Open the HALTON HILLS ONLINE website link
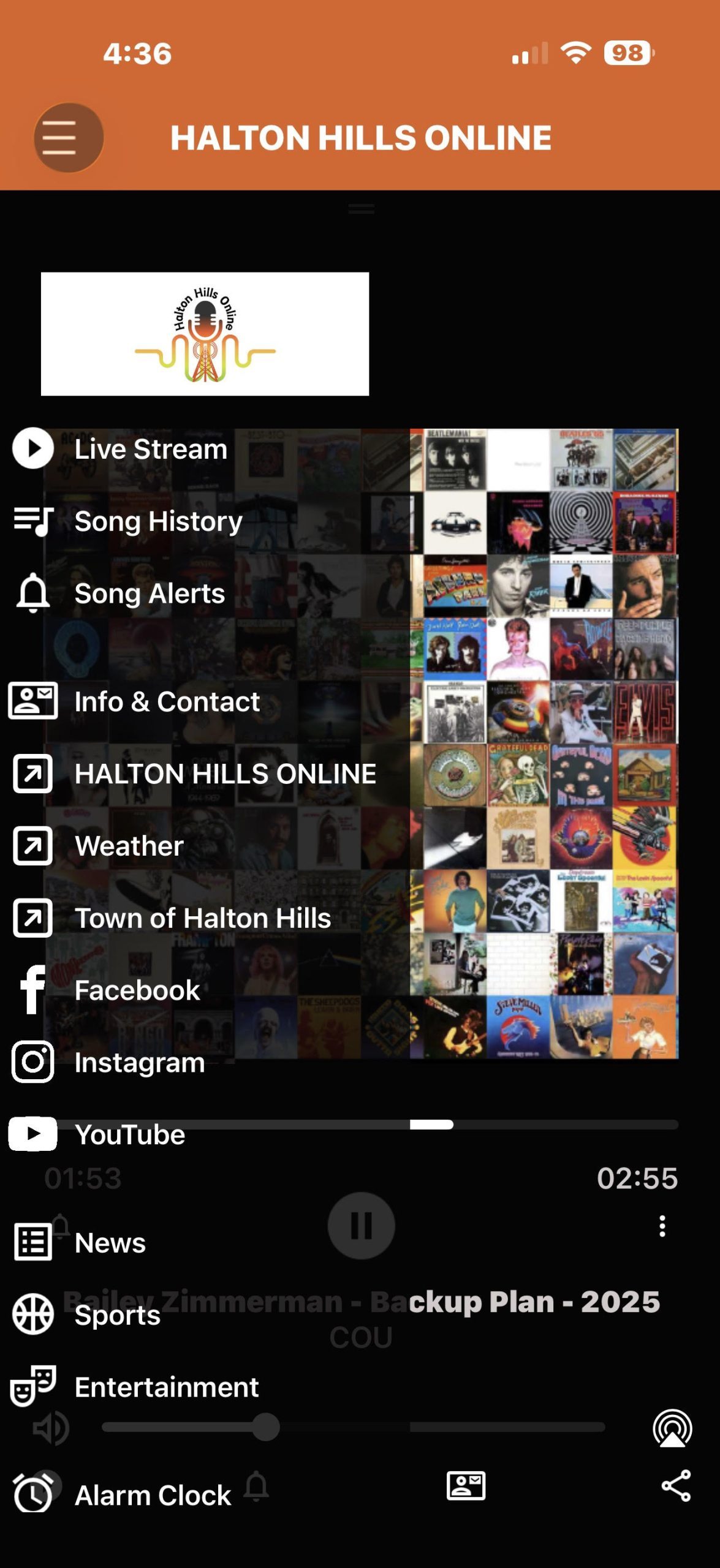The width and height of the screenshot is (720, 1568). pos(225,774)
